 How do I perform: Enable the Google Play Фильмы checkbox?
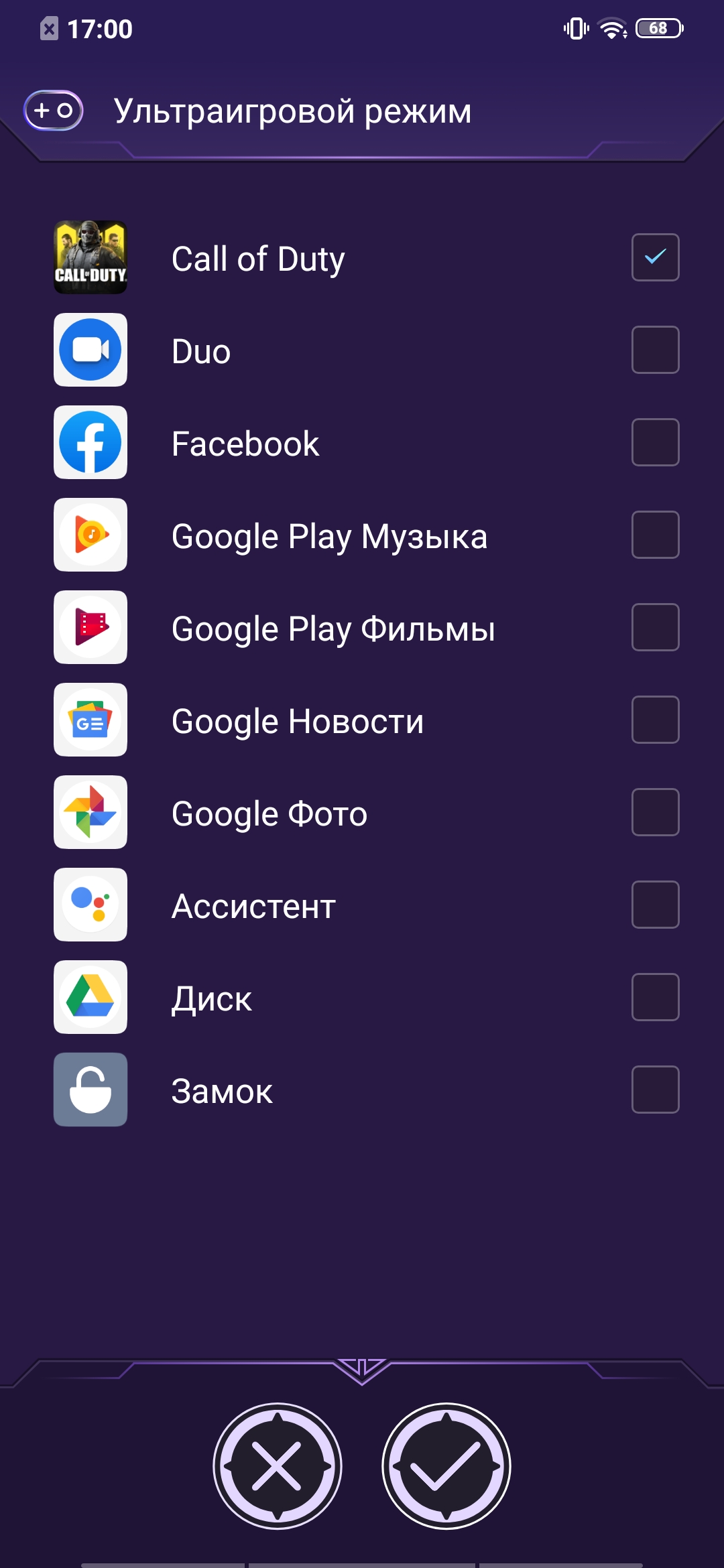click(x=655, y=627)
